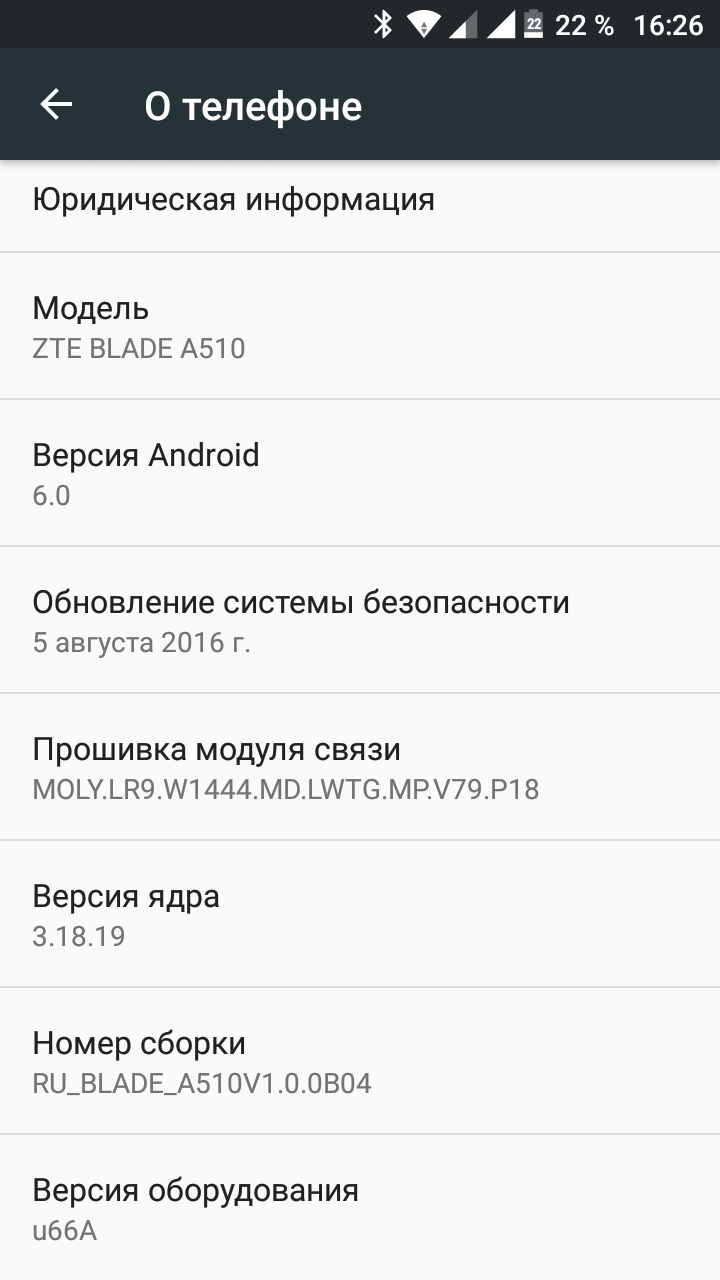Viewport: 720px width, 1280px height.
Task: Select Обновление системы безопасности row
Action: click(x=360, y=620)
